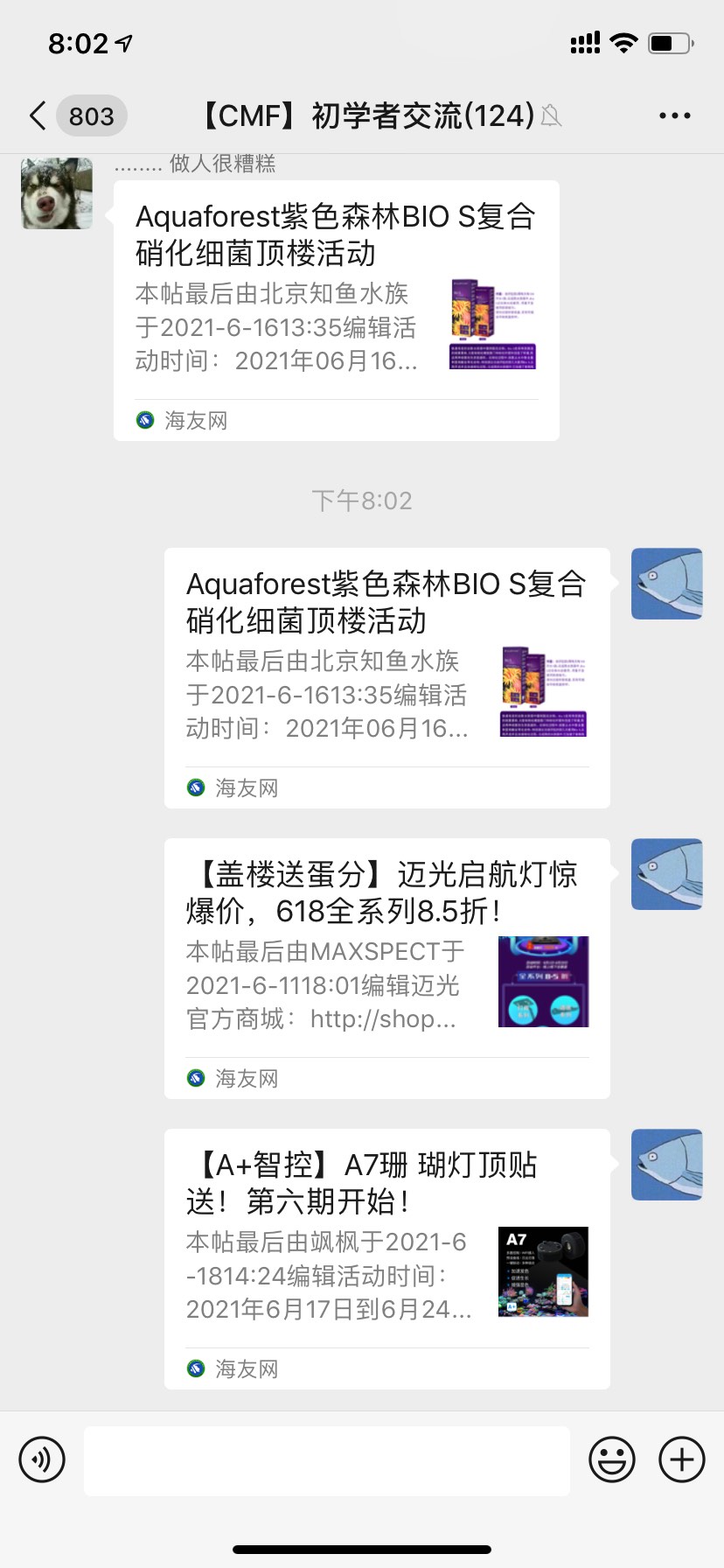Tap the fish avatar beside the A7珊瑚灯 card
The height and width of the screenshot is (1568, 724).
tap(667, 1165)
